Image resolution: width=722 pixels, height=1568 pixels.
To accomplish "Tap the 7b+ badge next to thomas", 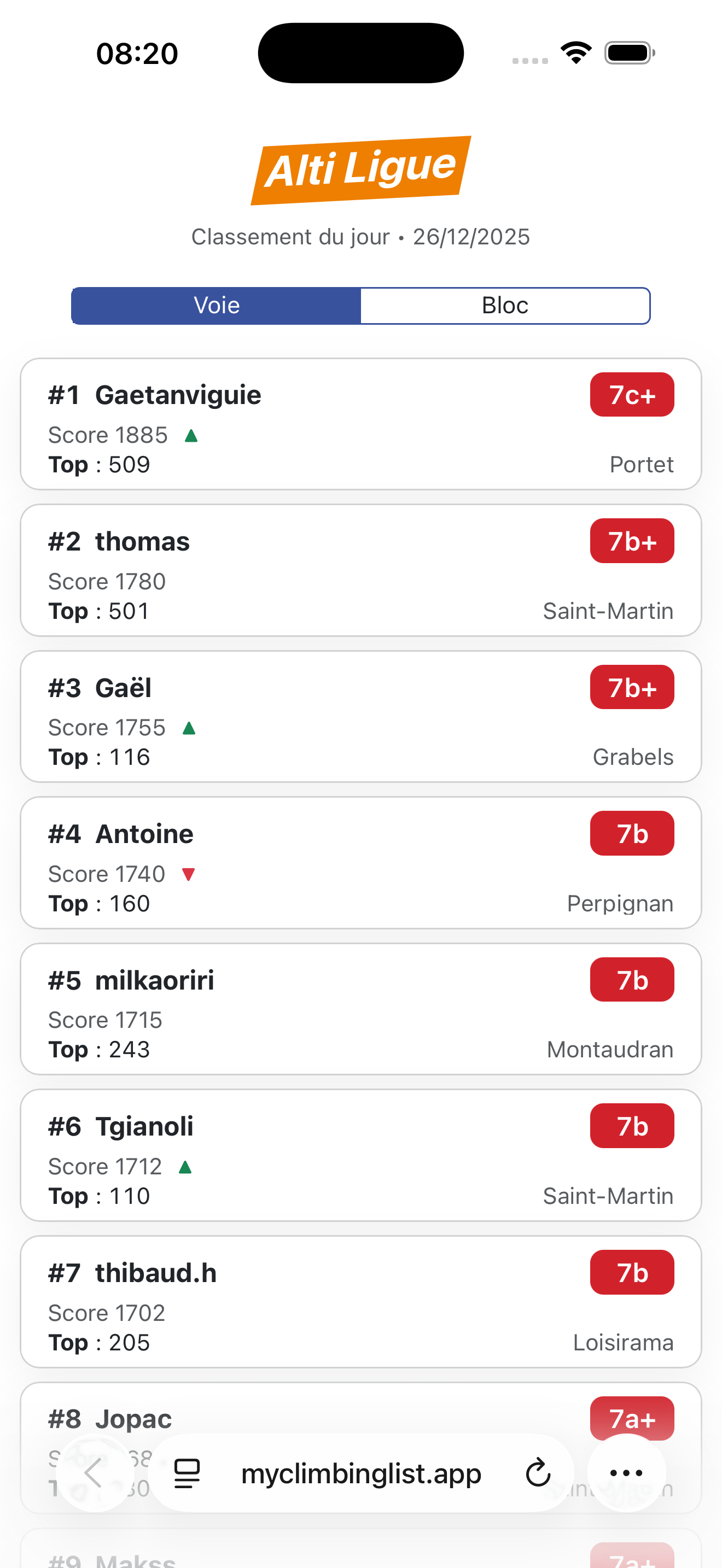I will coord(632,541).
